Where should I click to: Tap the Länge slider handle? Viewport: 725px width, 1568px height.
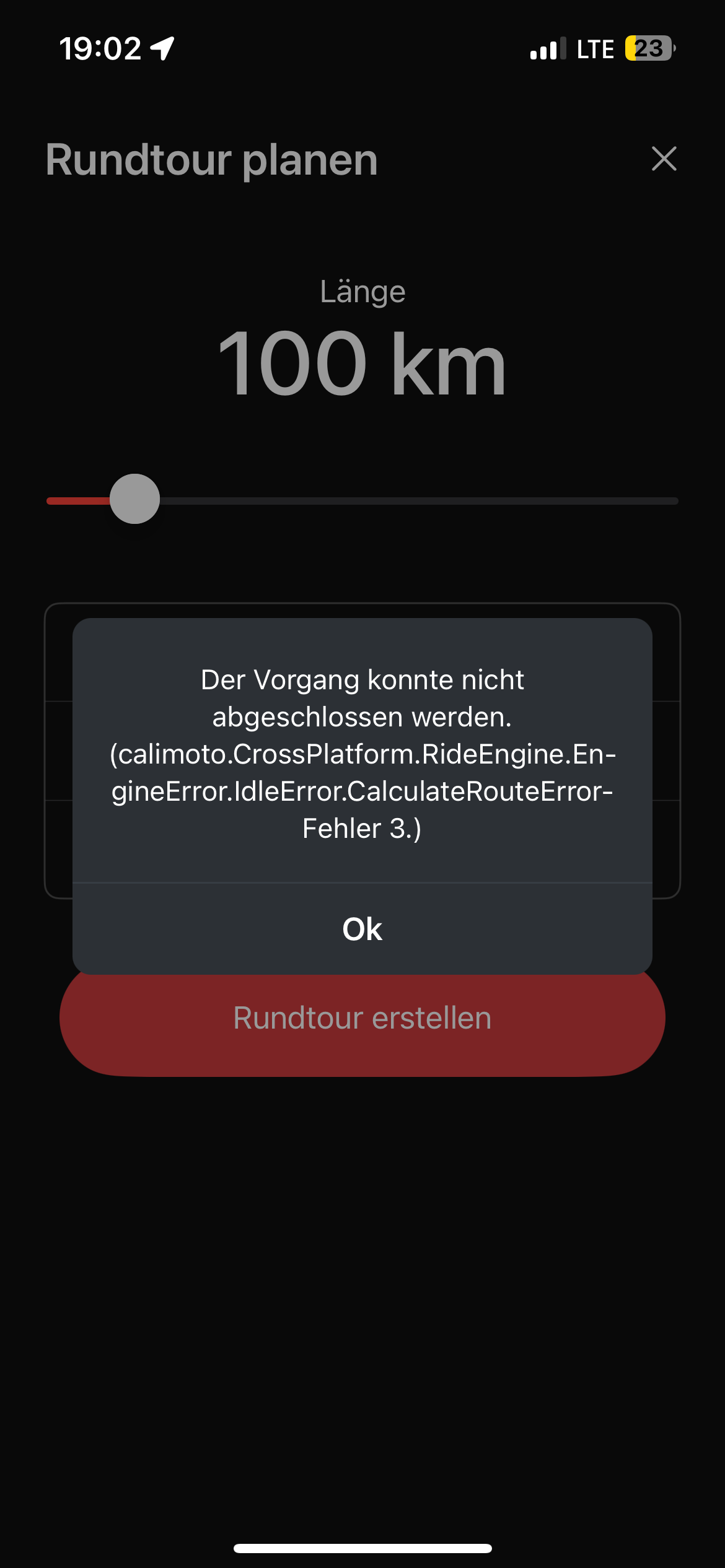tap(134, 499)
